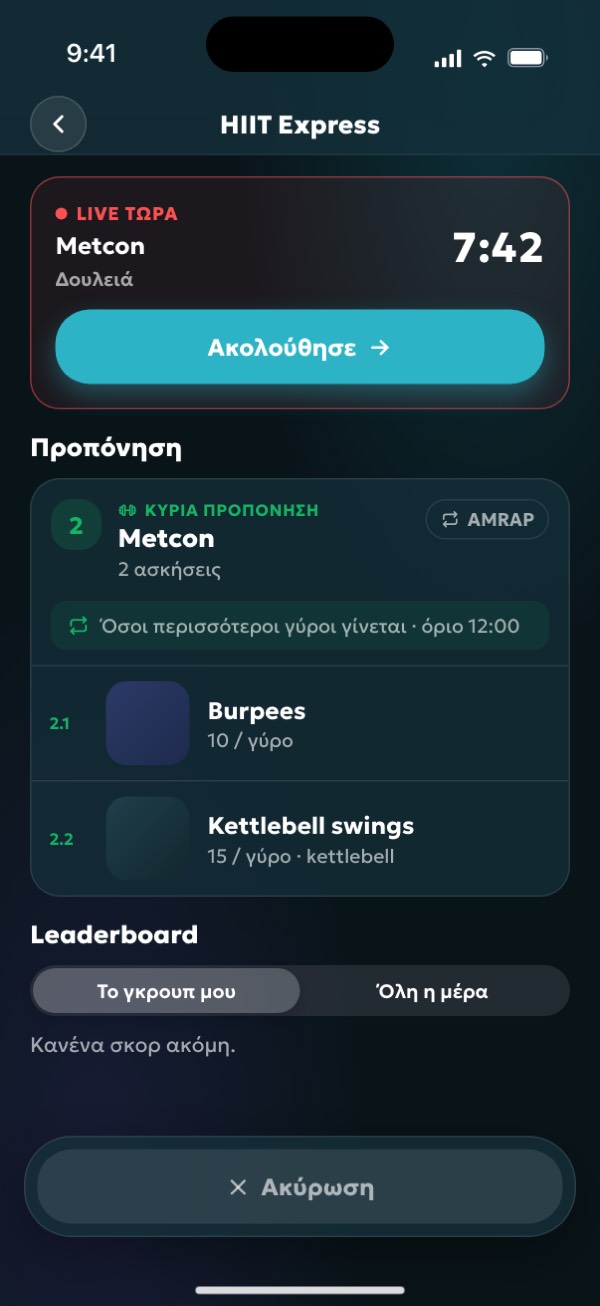
Task: Open the Kettlebell swings exercise row
Action: coord(300,838)
